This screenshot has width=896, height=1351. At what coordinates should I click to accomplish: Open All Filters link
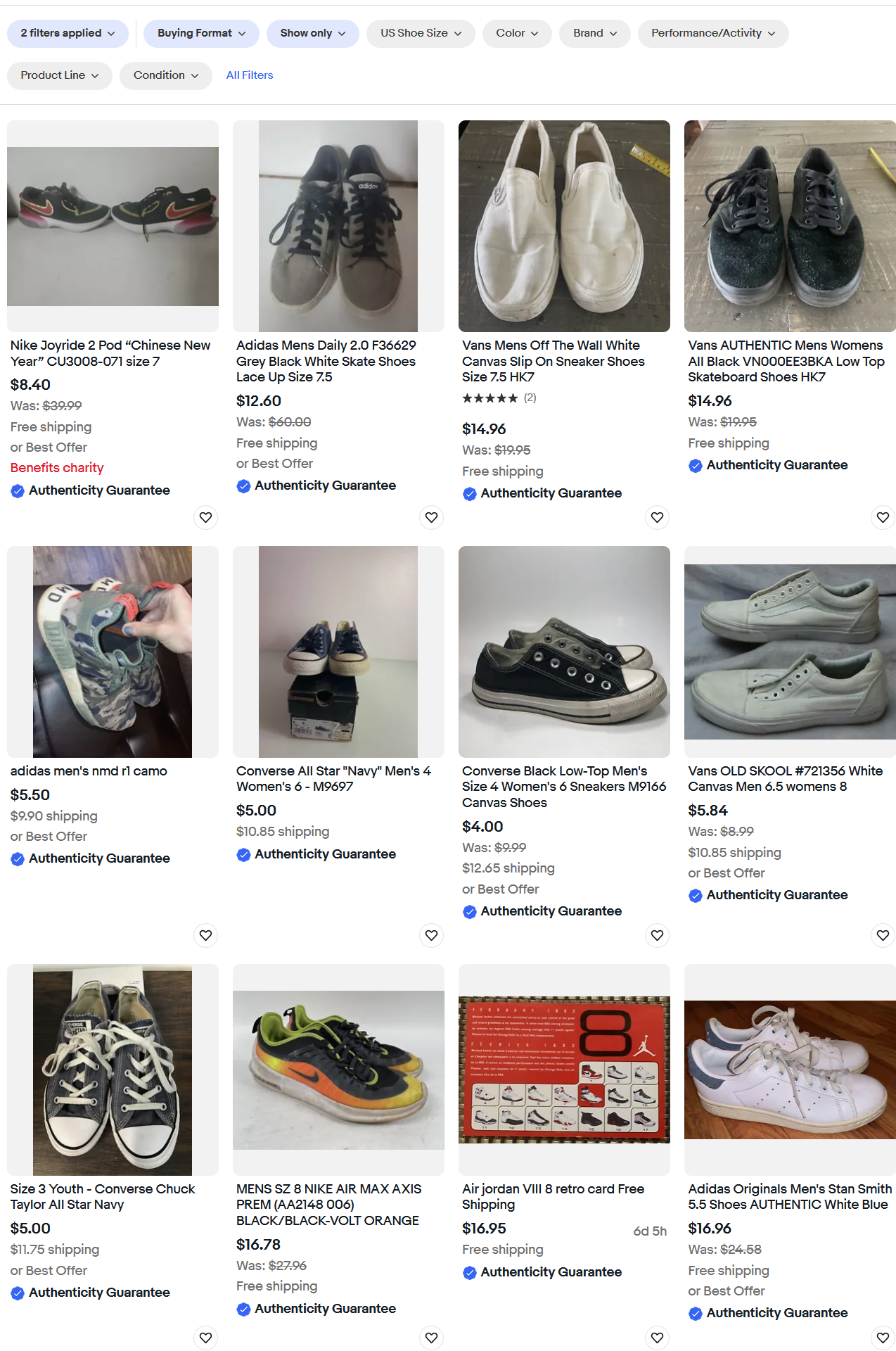pos(249,75)
